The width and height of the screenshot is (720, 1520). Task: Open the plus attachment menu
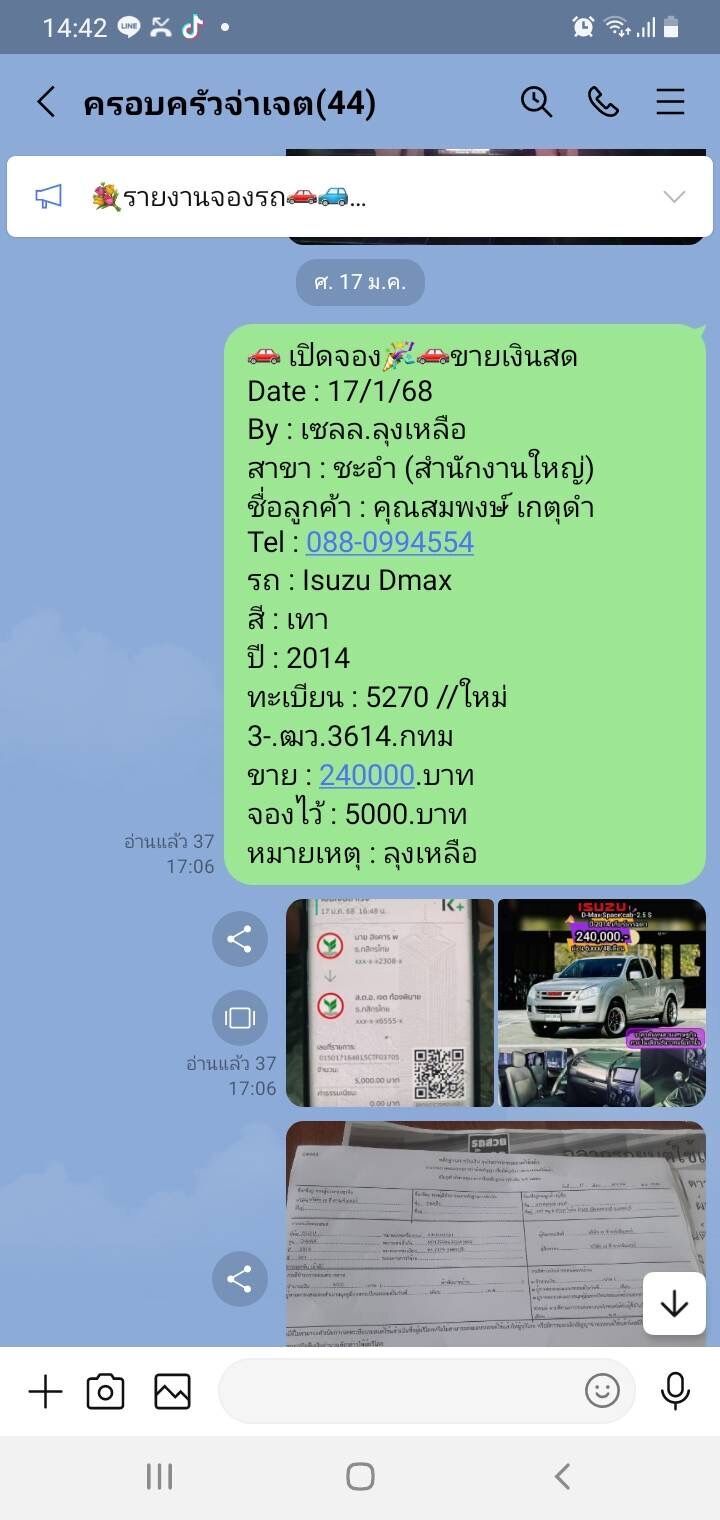point(45,1391)
